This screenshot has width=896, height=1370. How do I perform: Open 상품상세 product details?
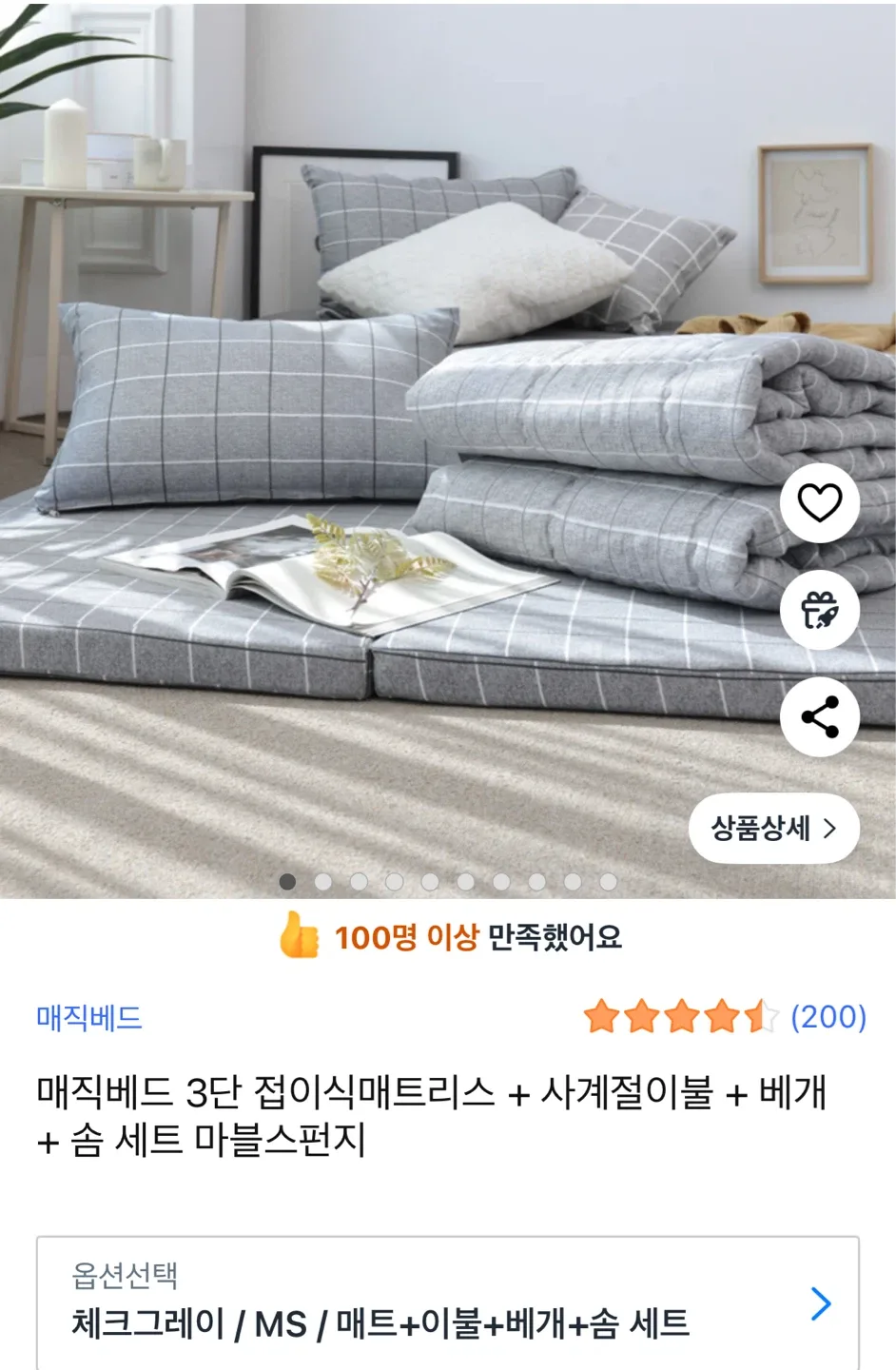(x=773, y=828)
